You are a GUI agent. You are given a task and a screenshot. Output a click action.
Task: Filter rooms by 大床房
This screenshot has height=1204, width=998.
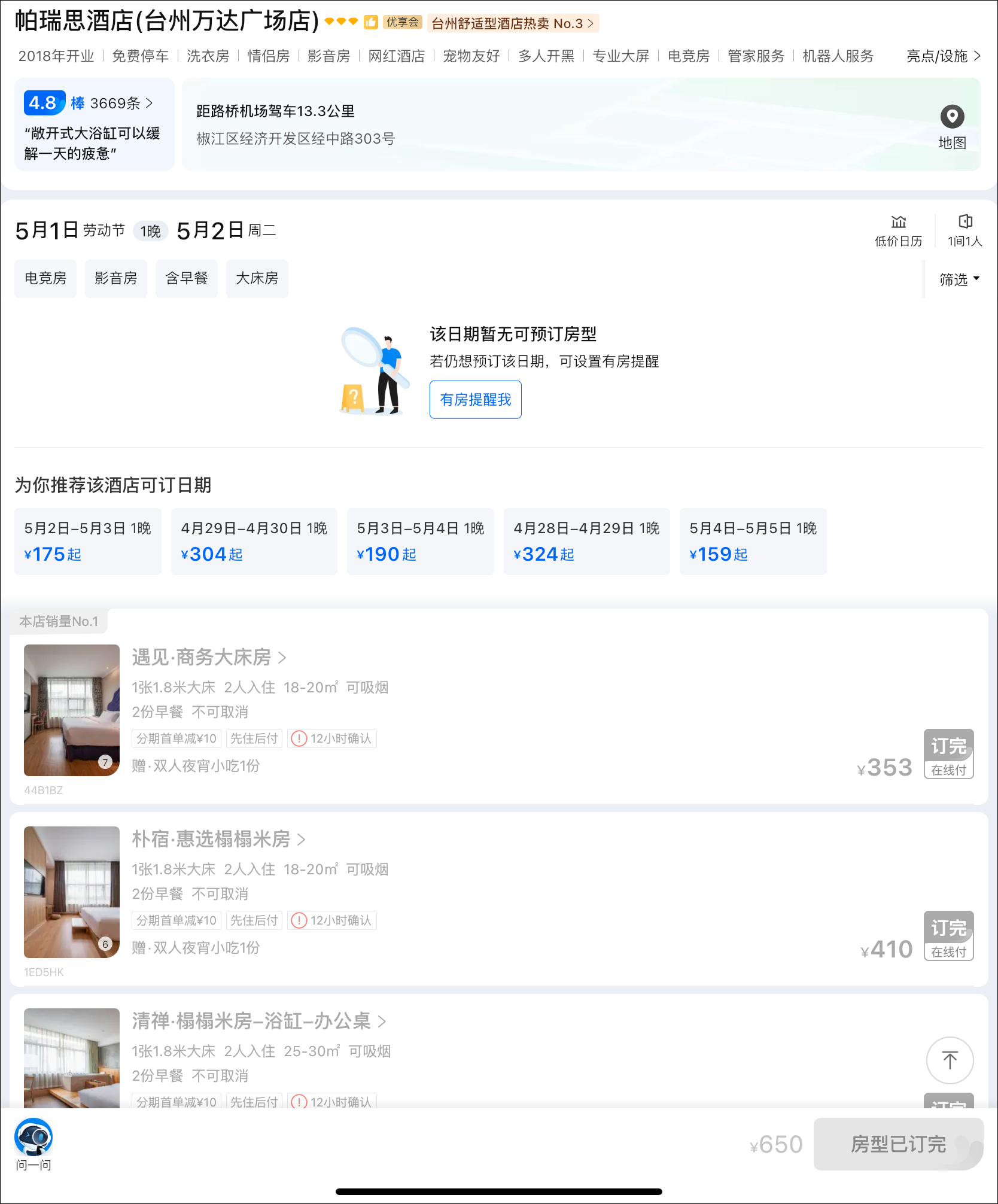pos(257,278)
